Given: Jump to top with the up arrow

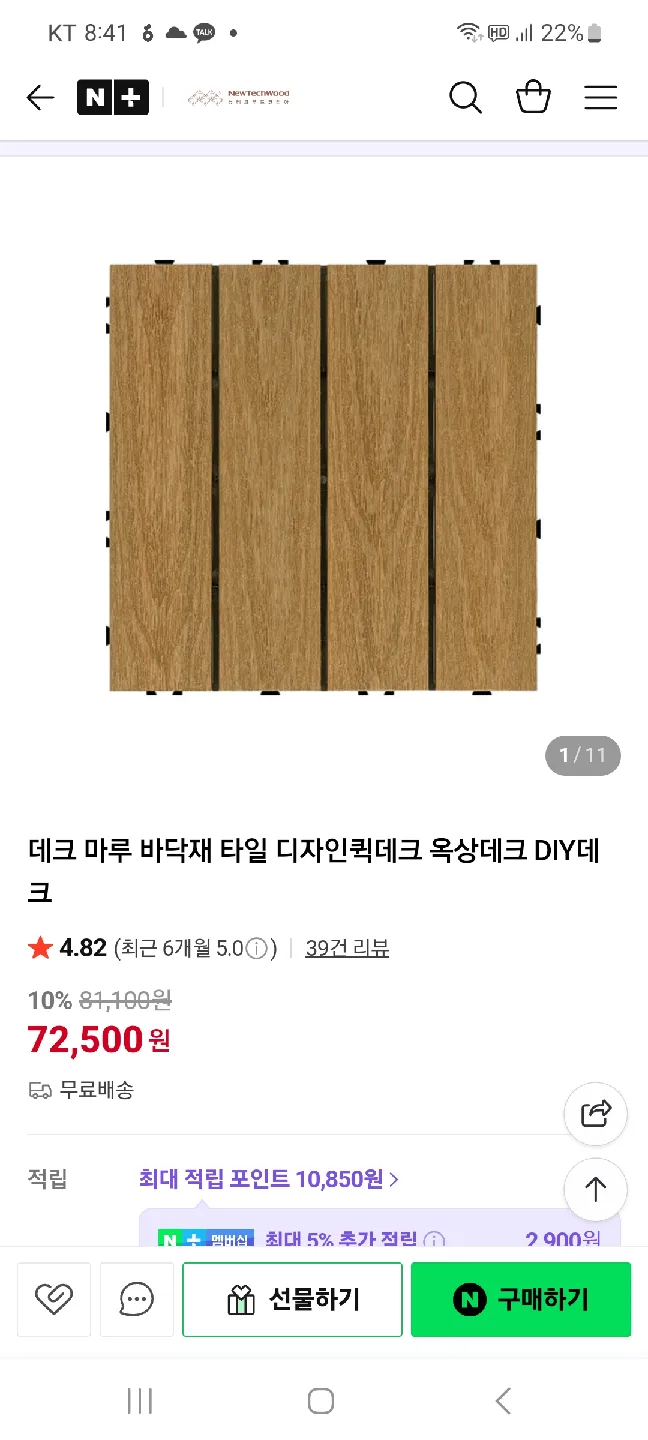Looking at the screenshot, I should click(x=596, y=1189).
